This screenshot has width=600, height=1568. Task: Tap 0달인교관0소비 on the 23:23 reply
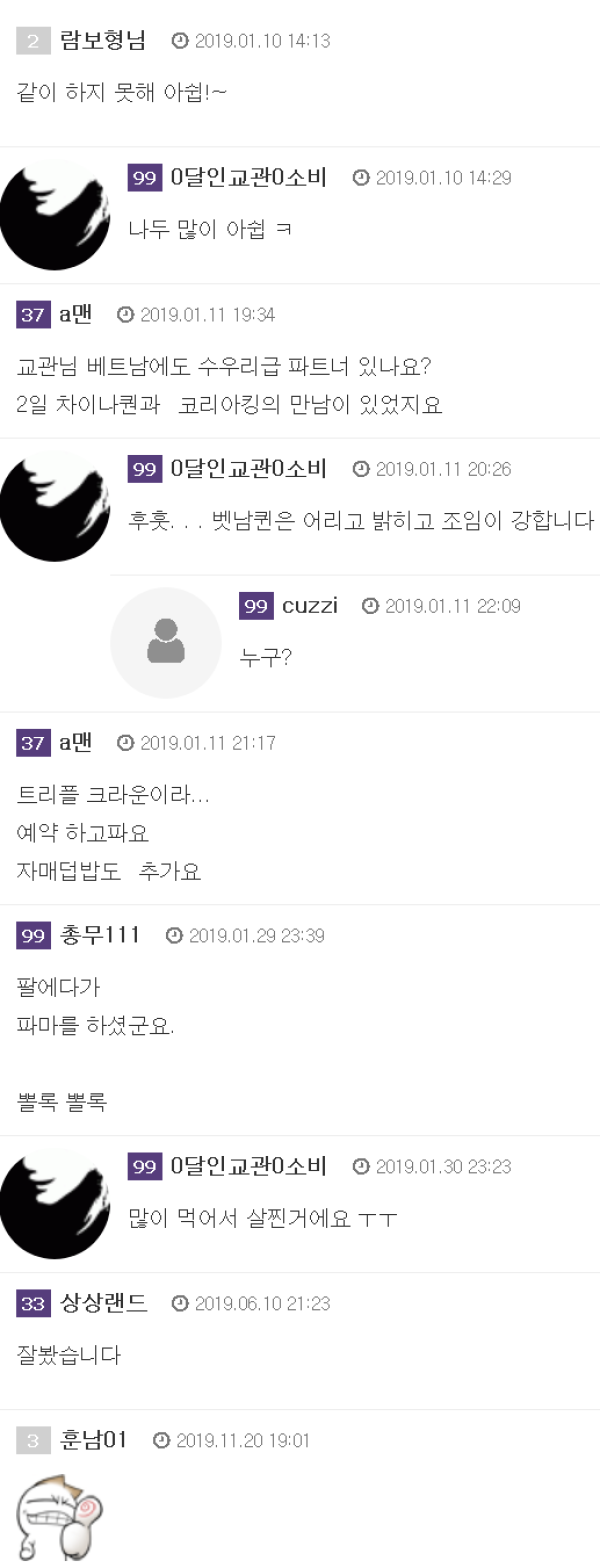click(x=249, y=1166)
